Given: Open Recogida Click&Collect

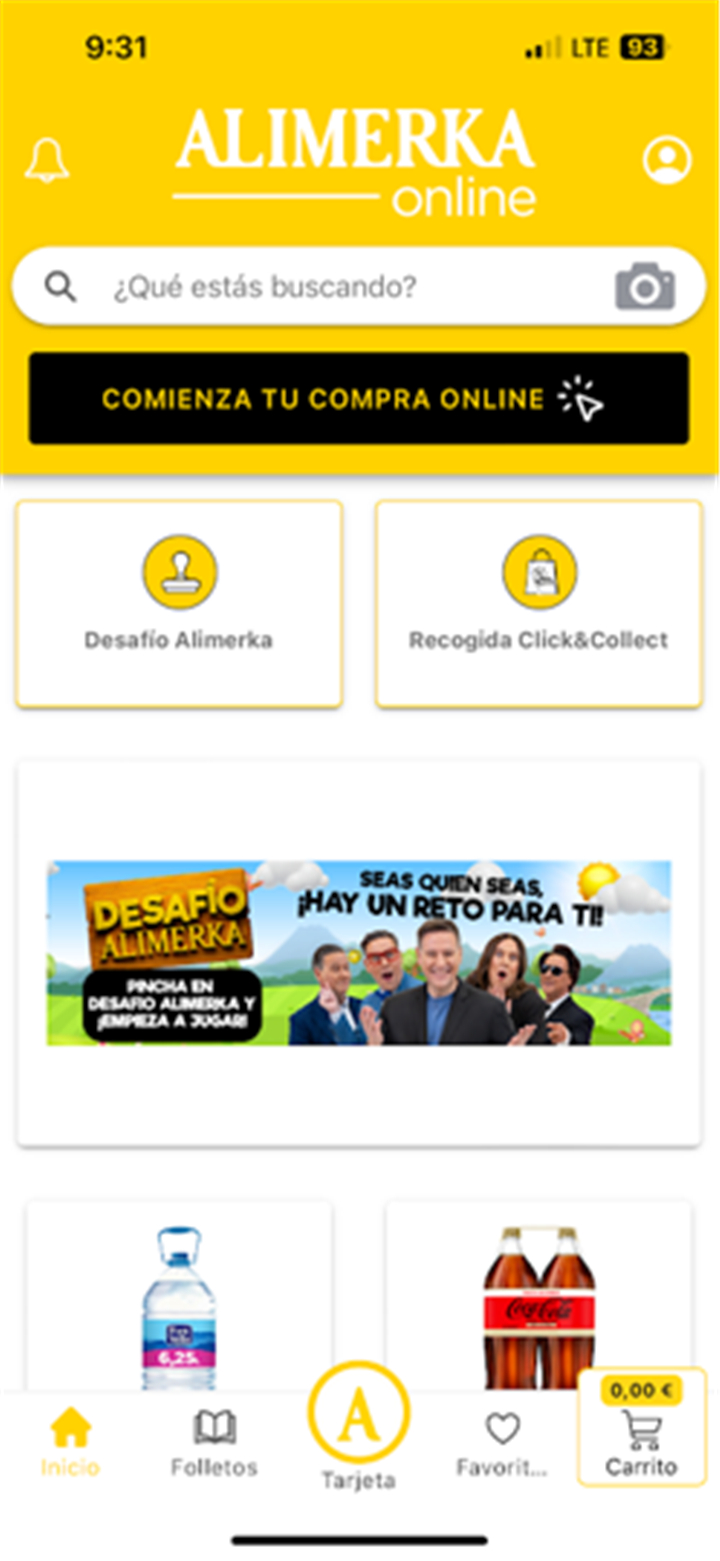Looking at the screenshot, I should coord(538,603).
